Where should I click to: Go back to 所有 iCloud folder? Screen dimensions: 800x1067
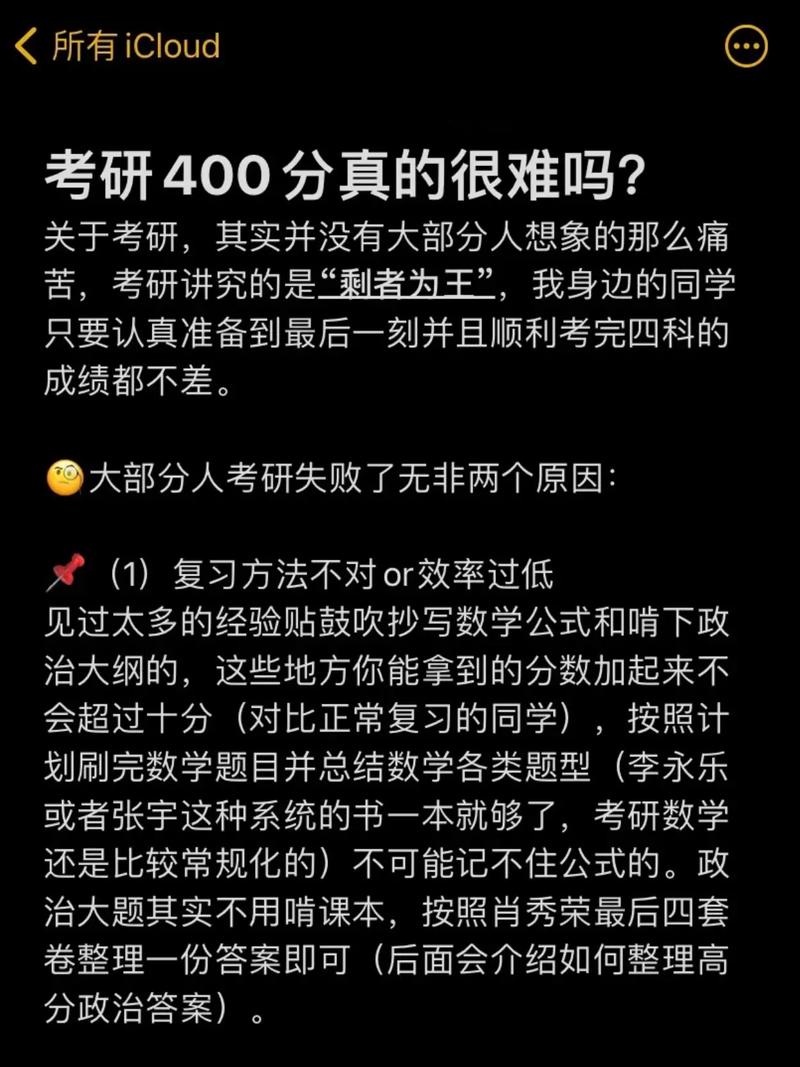118,47
